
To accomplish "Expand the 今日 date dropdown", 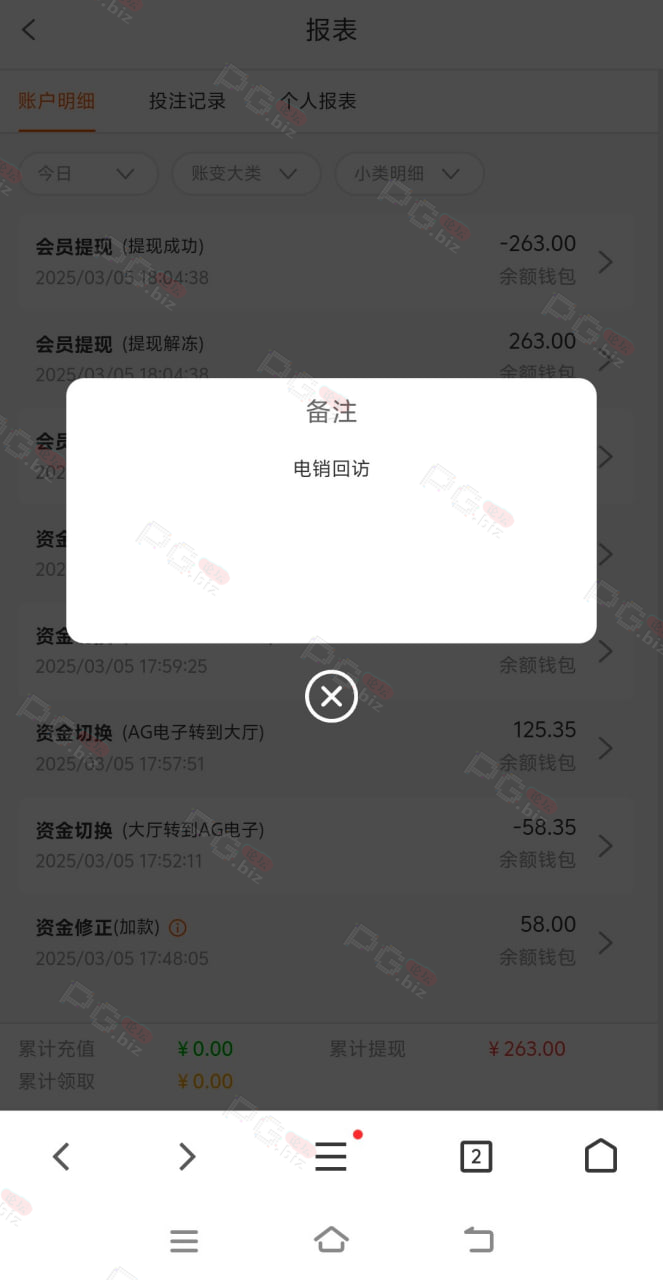I will tap(88, 174).
